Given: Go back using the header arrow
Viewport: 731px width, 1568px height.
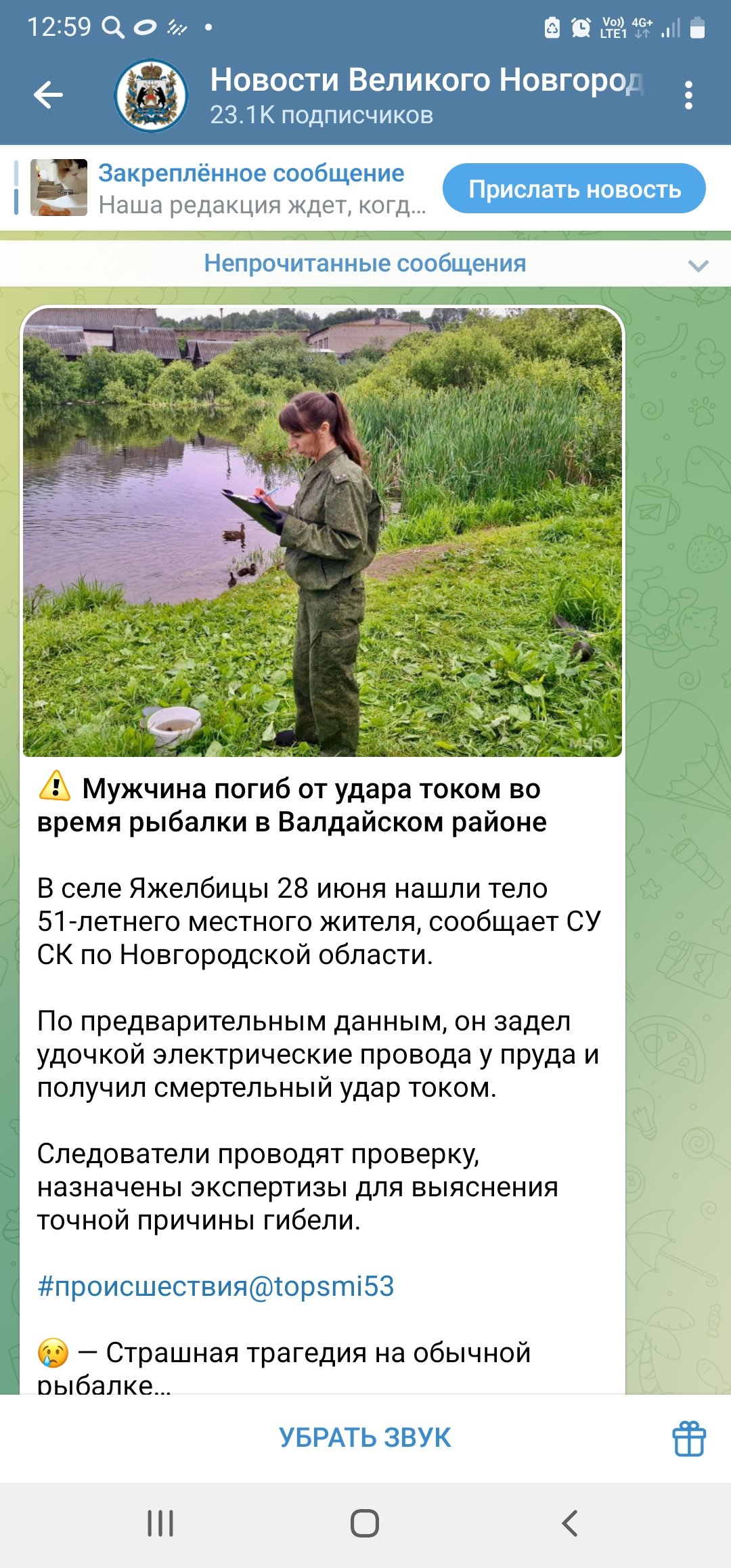Looking at the screenshot, I should coord(48,95).
